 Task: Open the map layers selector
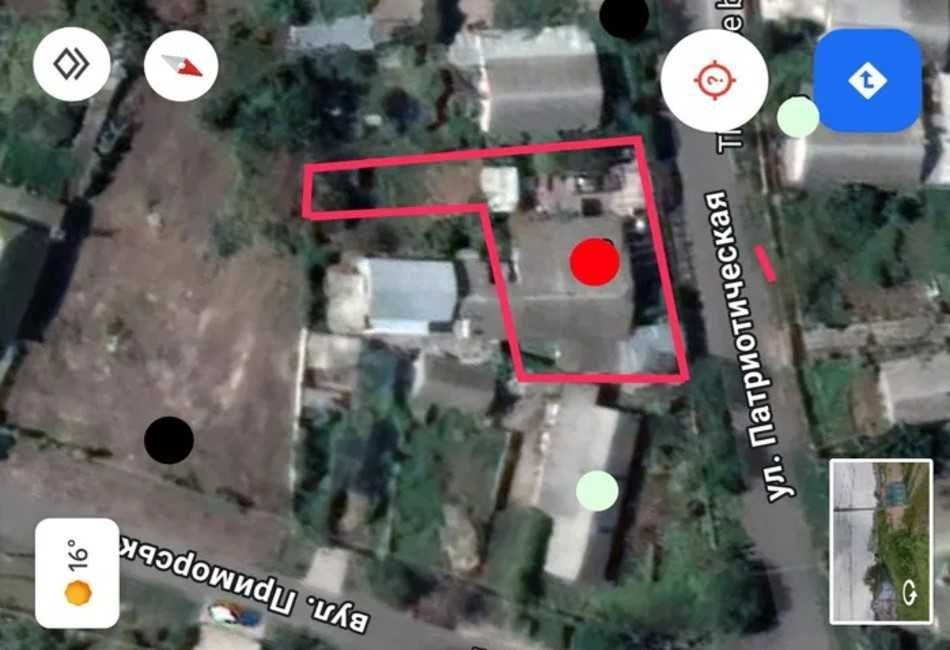tap(71, 64)
